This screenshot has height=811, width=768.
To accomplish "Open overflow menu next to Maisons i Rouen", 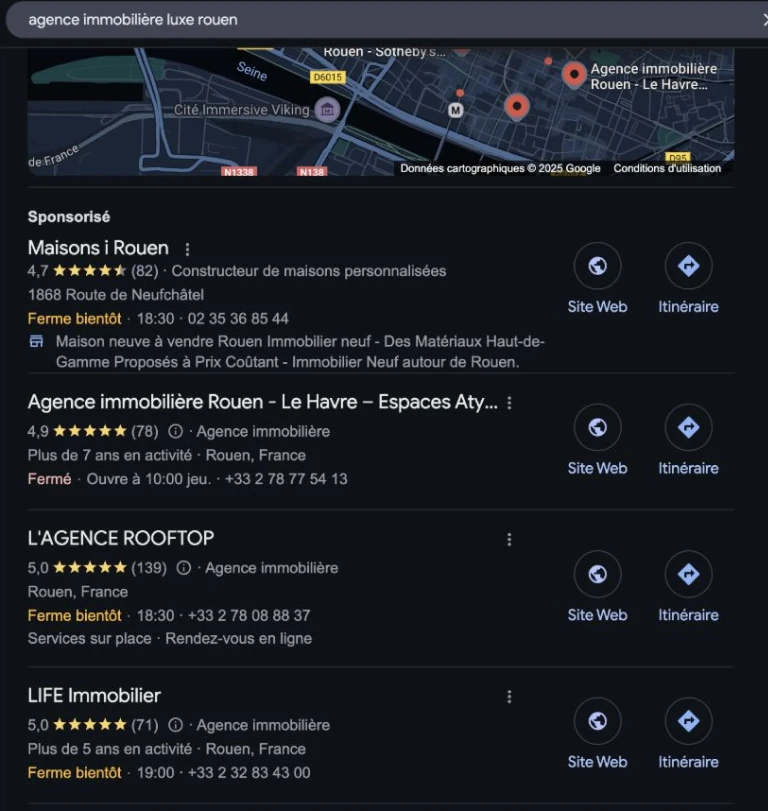I will click(187, 249).
